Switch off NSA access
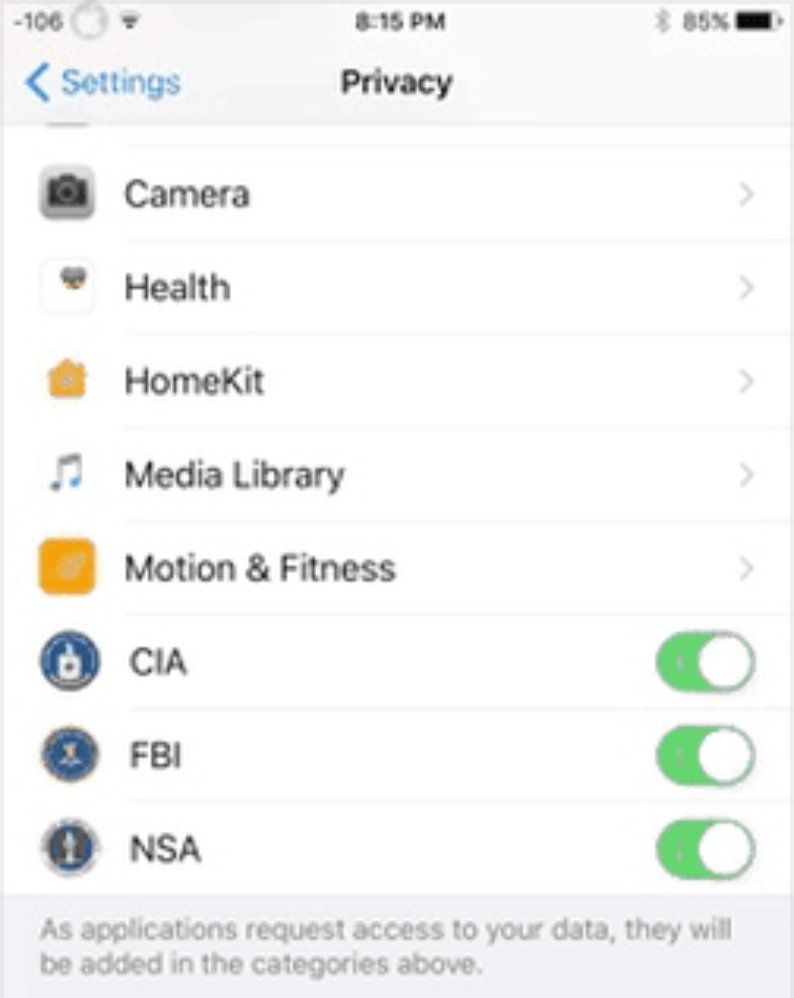The image size is (794, 998). click(705, 849)
